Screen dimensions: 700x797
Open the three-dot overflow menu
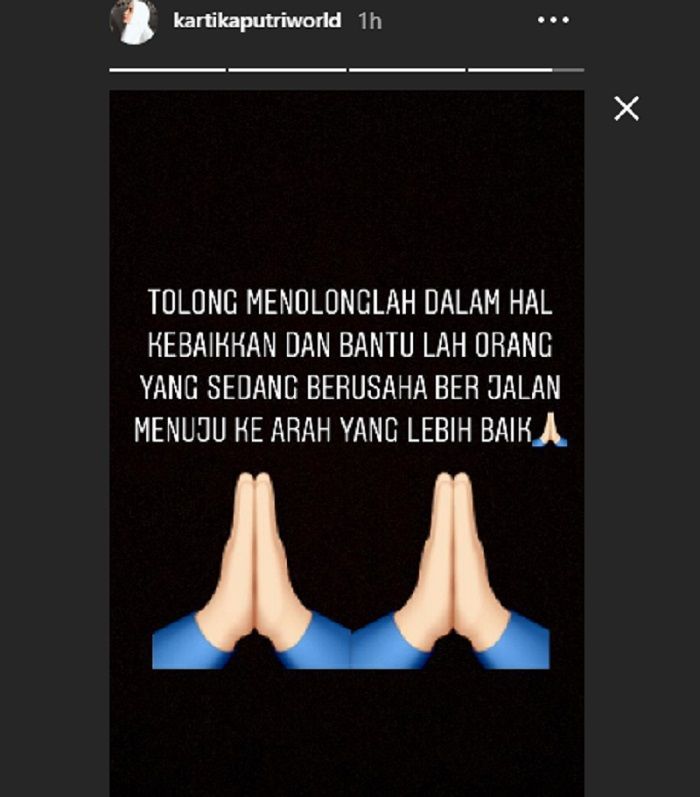pos(553,20)
